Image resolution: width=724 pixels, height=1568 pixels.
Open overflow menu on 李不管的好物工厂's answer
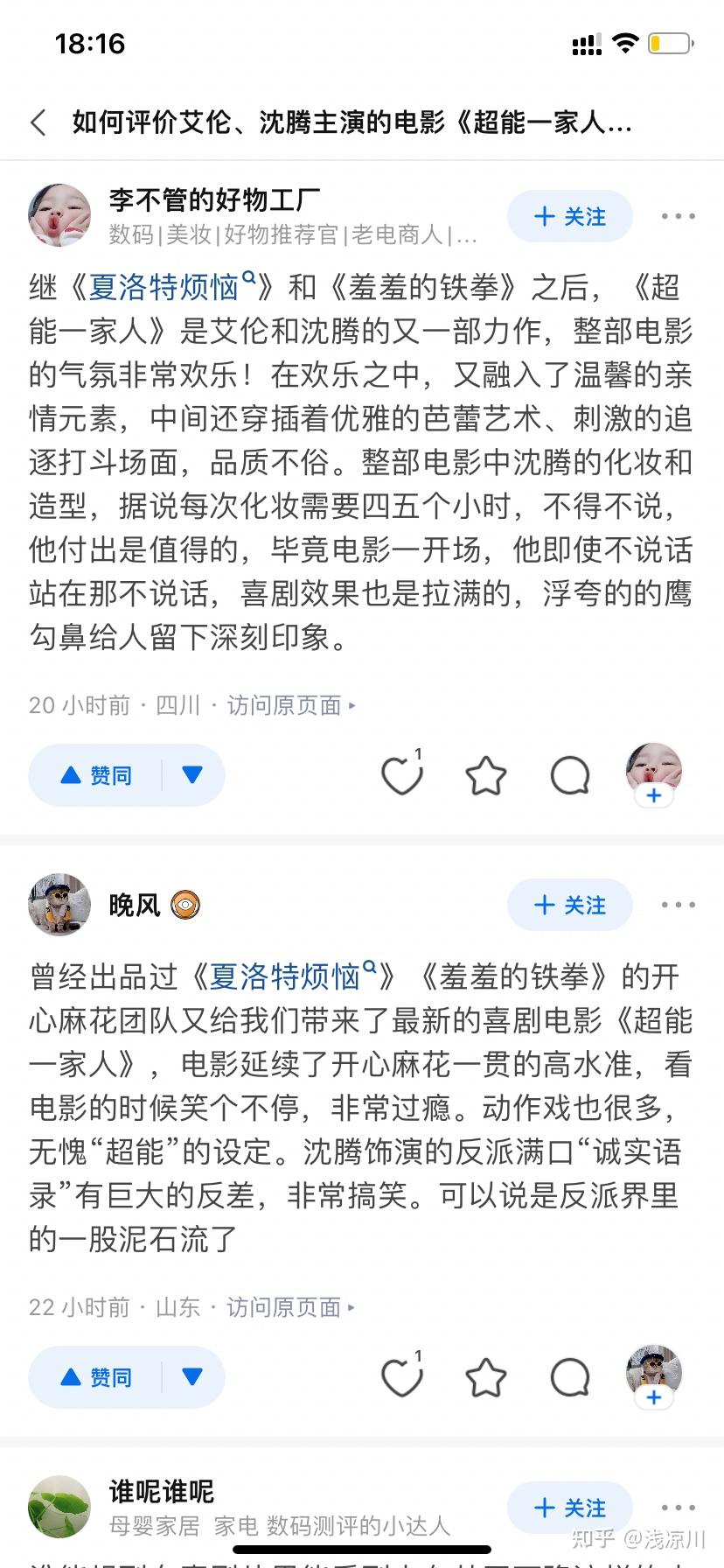pyautogui.click(x=678, y=216)
